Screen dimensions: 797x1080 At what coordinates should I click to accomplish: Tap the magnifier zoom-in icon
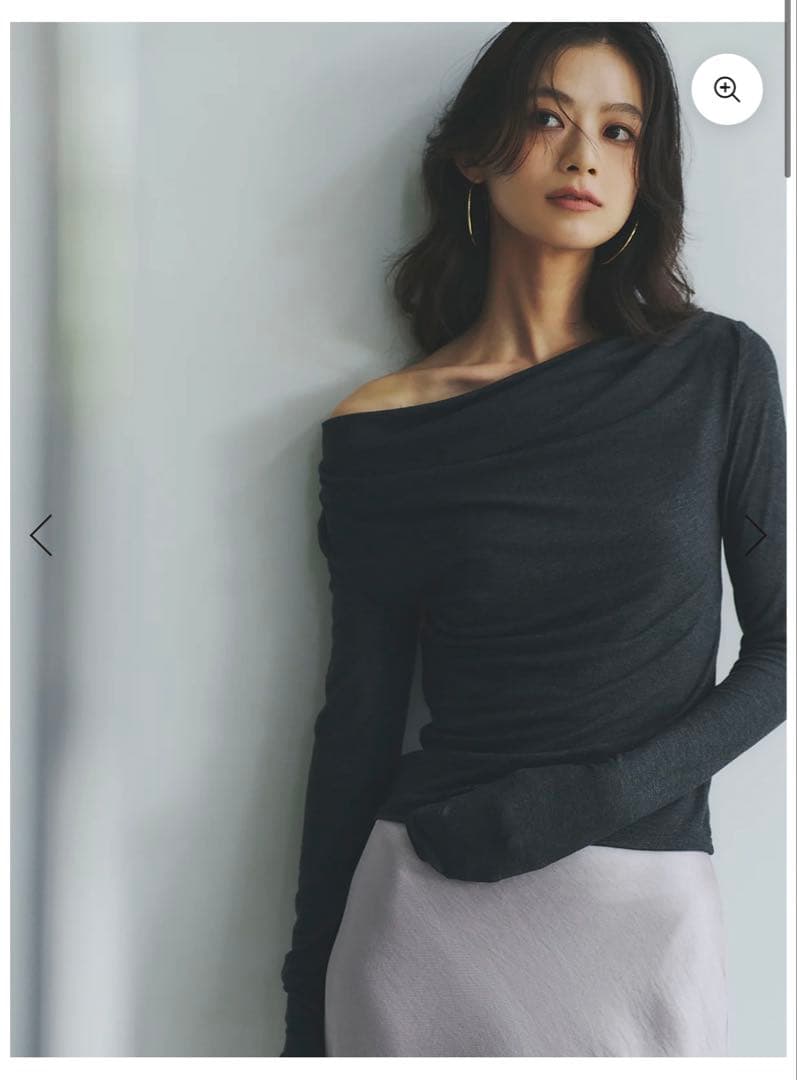727,89
